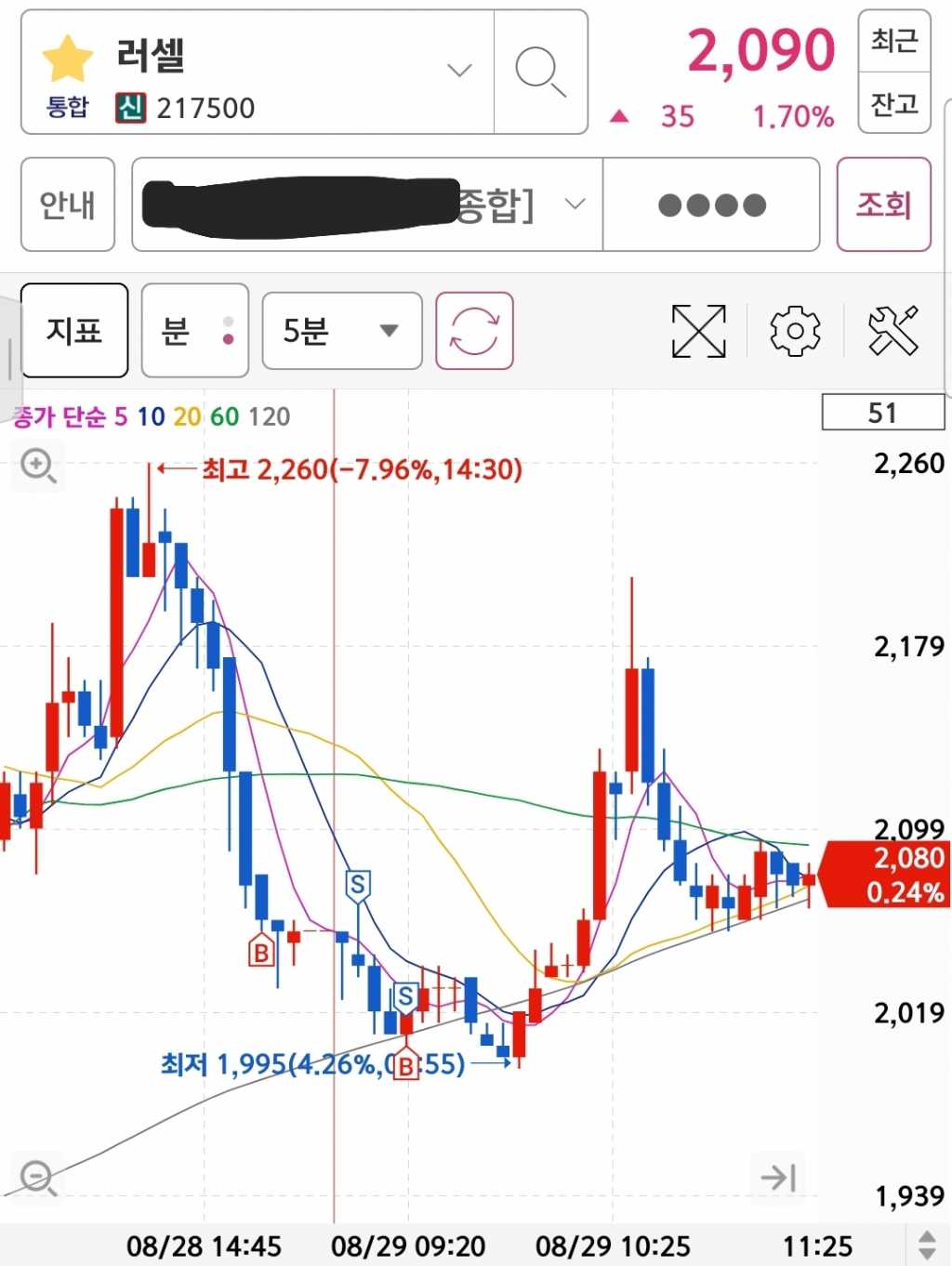The height and width of the screenshot is (1266, 952).
Task: Zoom in on the chart
Action: 38,465
